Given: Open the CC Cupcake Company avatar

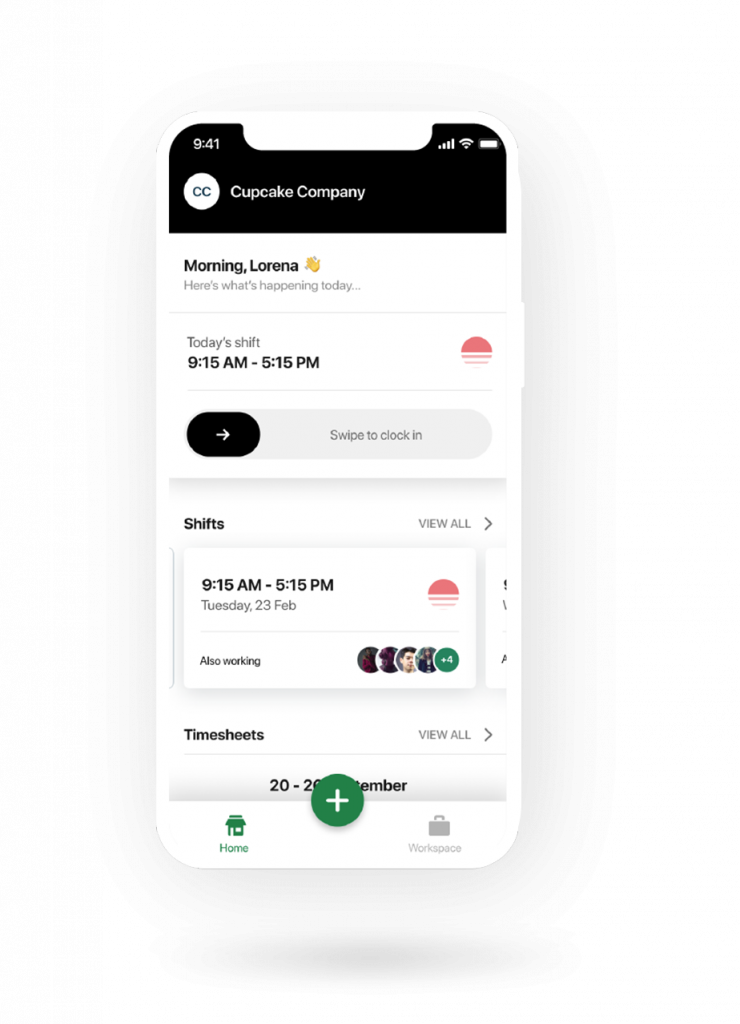Looking at the screenshot, I should [202, 192].
